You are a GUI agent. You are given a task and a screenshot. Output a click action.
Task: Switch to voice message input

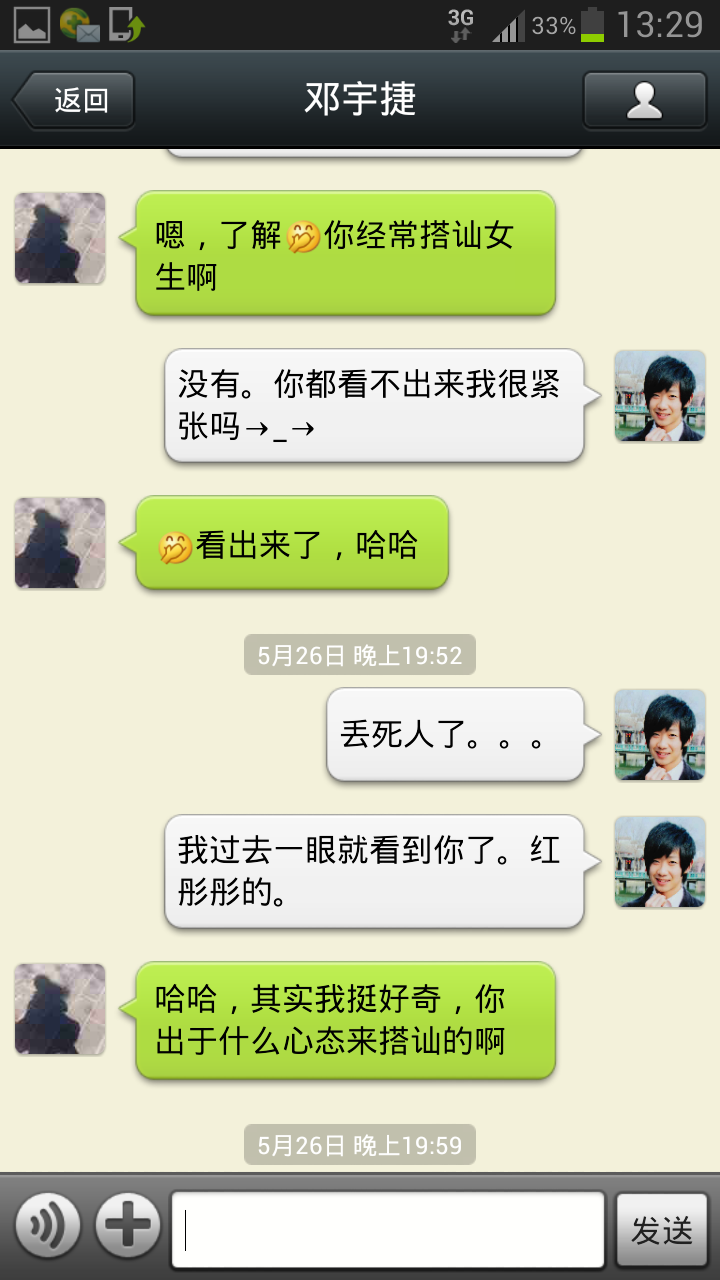pyautogui.click(x=47, y=1225)
